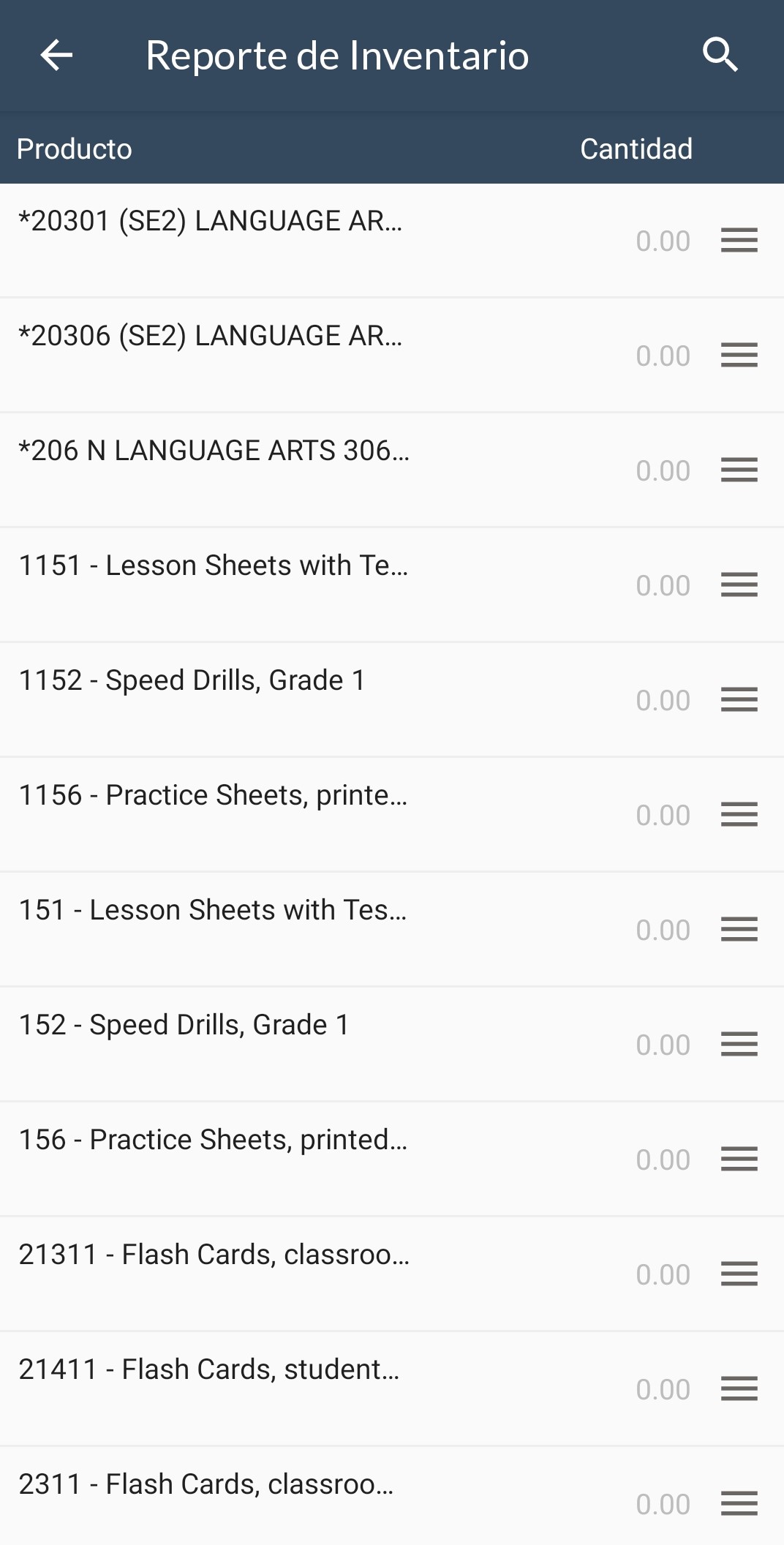Tap menu icon for 1156 - Practice Sheets
784x1545 pixels.
739,815
